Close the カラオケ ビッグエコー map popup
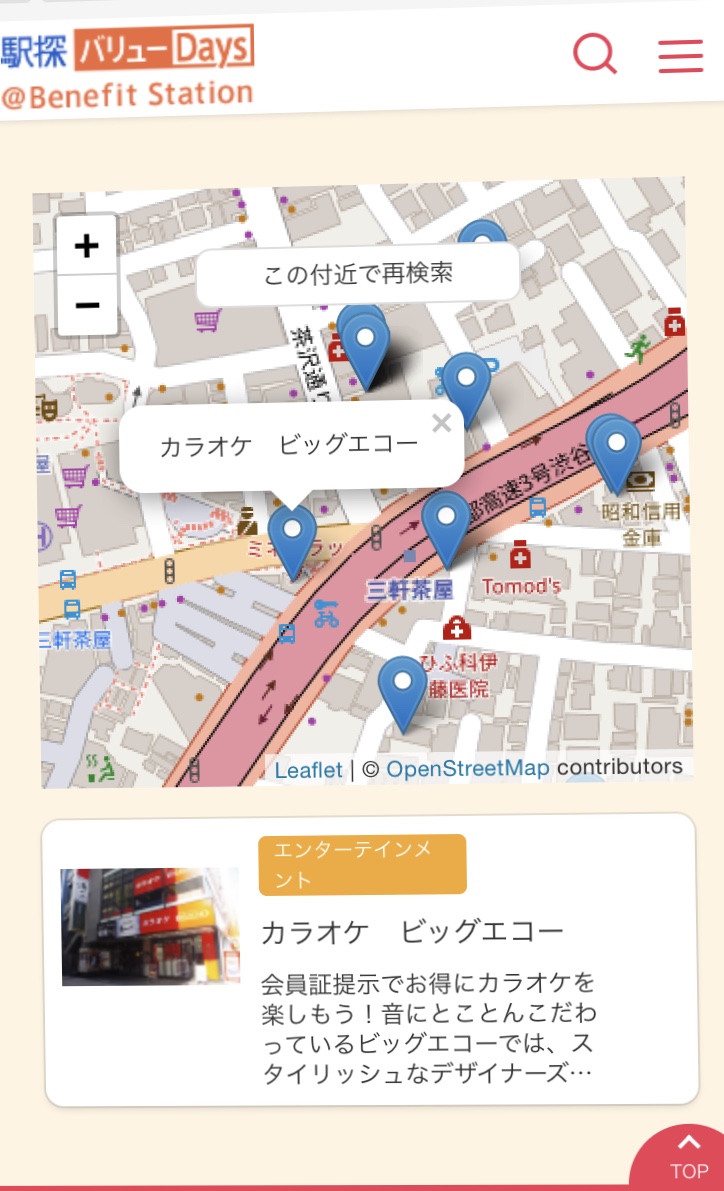Image resolution: width=724 pixels, height=1191 pixels. (x=441, y=423)
